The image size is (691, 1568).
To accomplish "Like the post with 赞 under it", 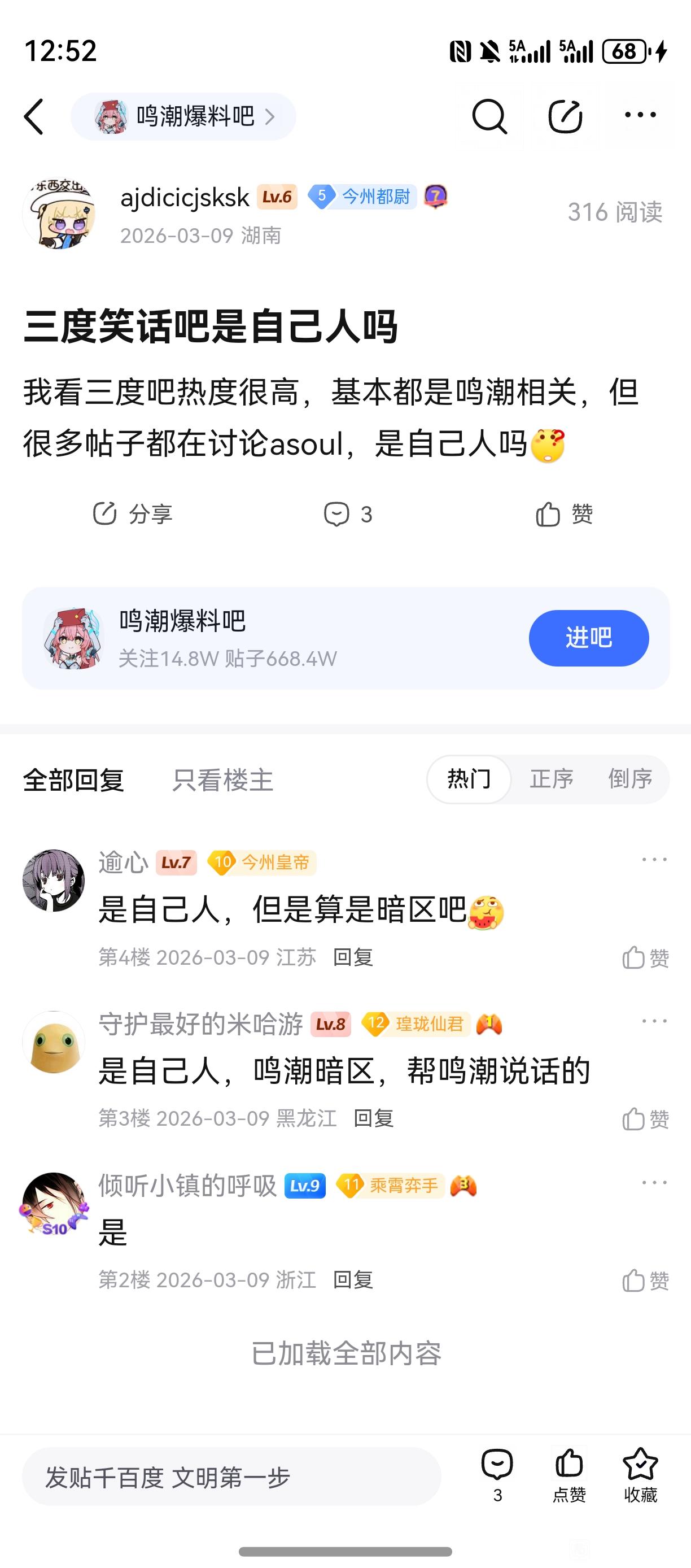I will click(x=564, y=515).
